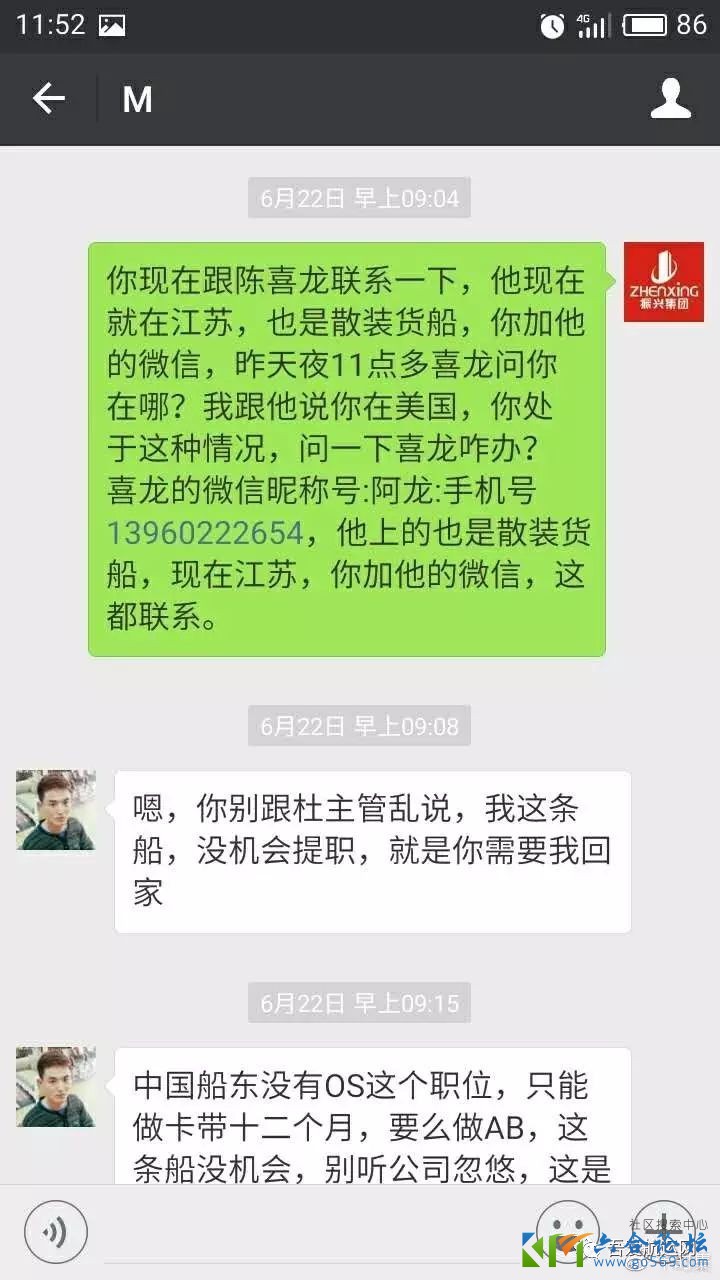This screenshot has height=1280, width=720.
Task: Open the contact profile icon
Action: tap(671, 99)
